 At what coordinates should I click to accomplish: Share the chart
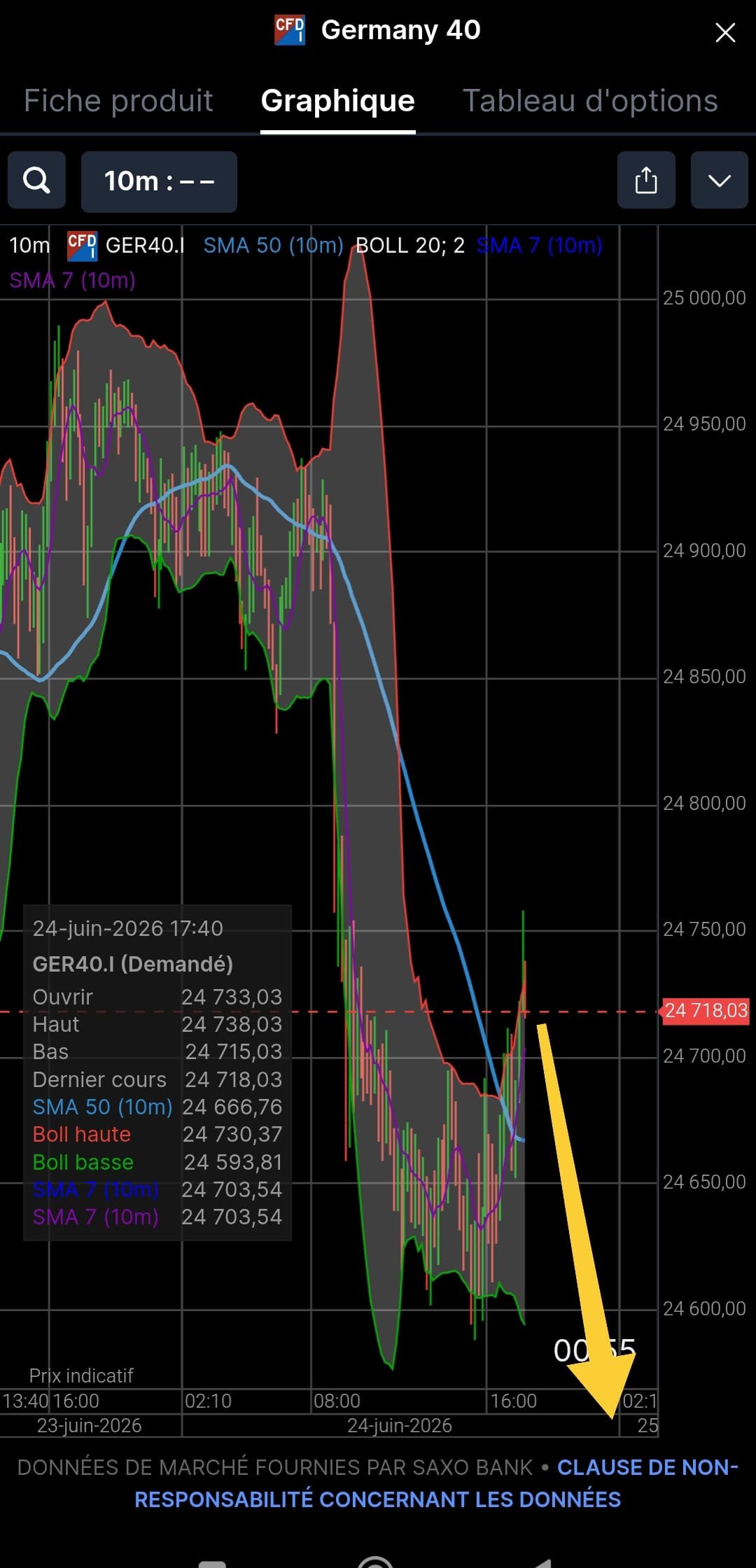(x=646, y=180)
